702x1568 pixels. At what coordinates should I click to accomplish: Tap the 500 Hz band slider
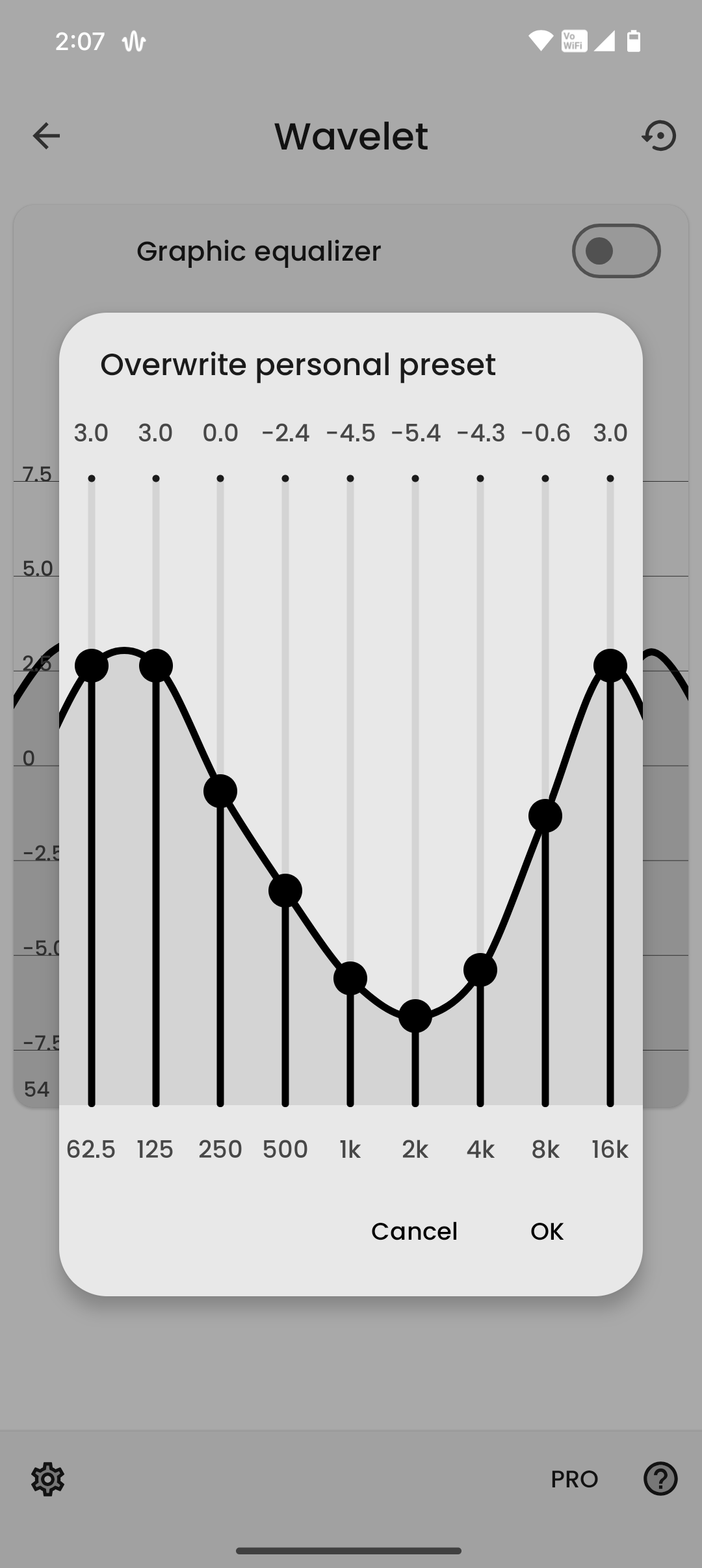[x=285, y=891]
